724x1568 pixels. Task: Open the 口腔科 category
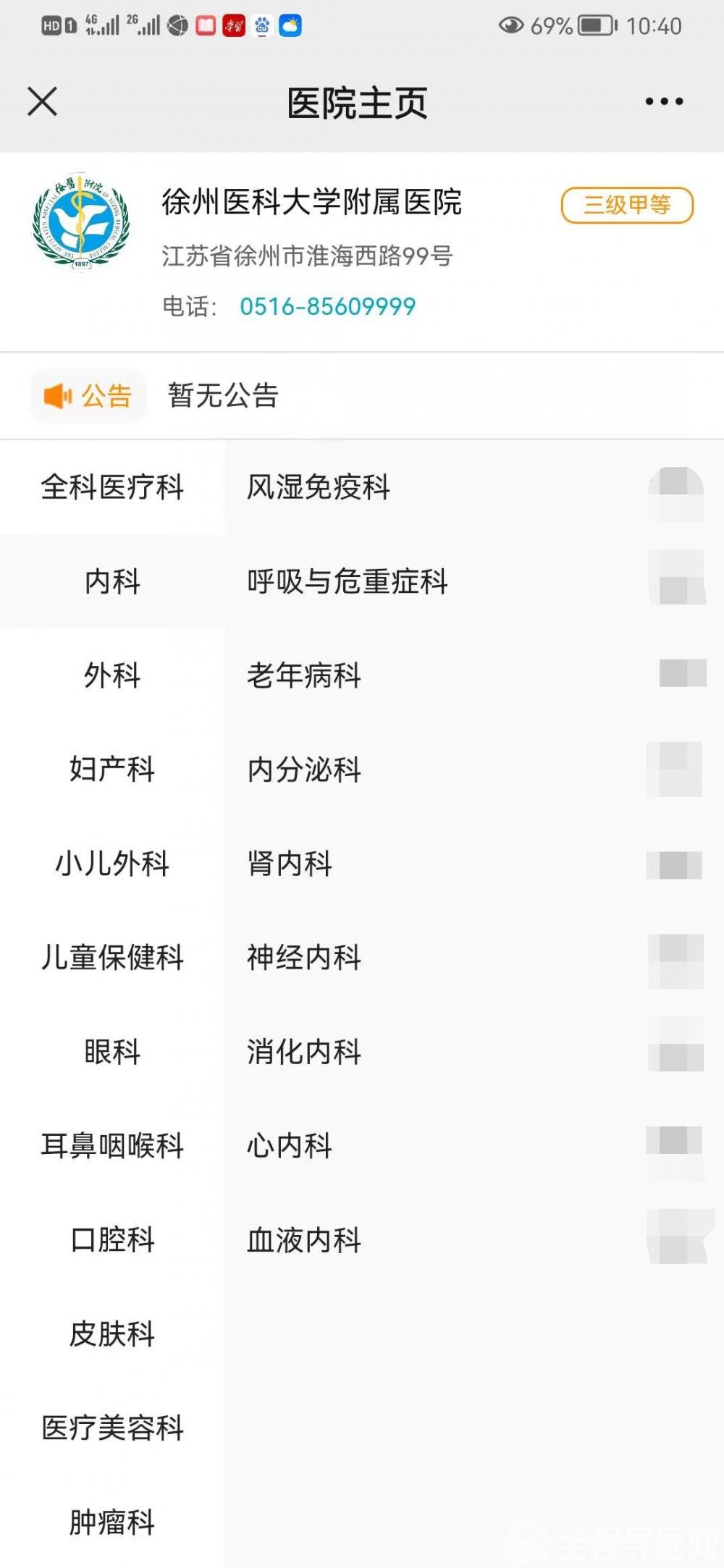tap(112, 1240)
